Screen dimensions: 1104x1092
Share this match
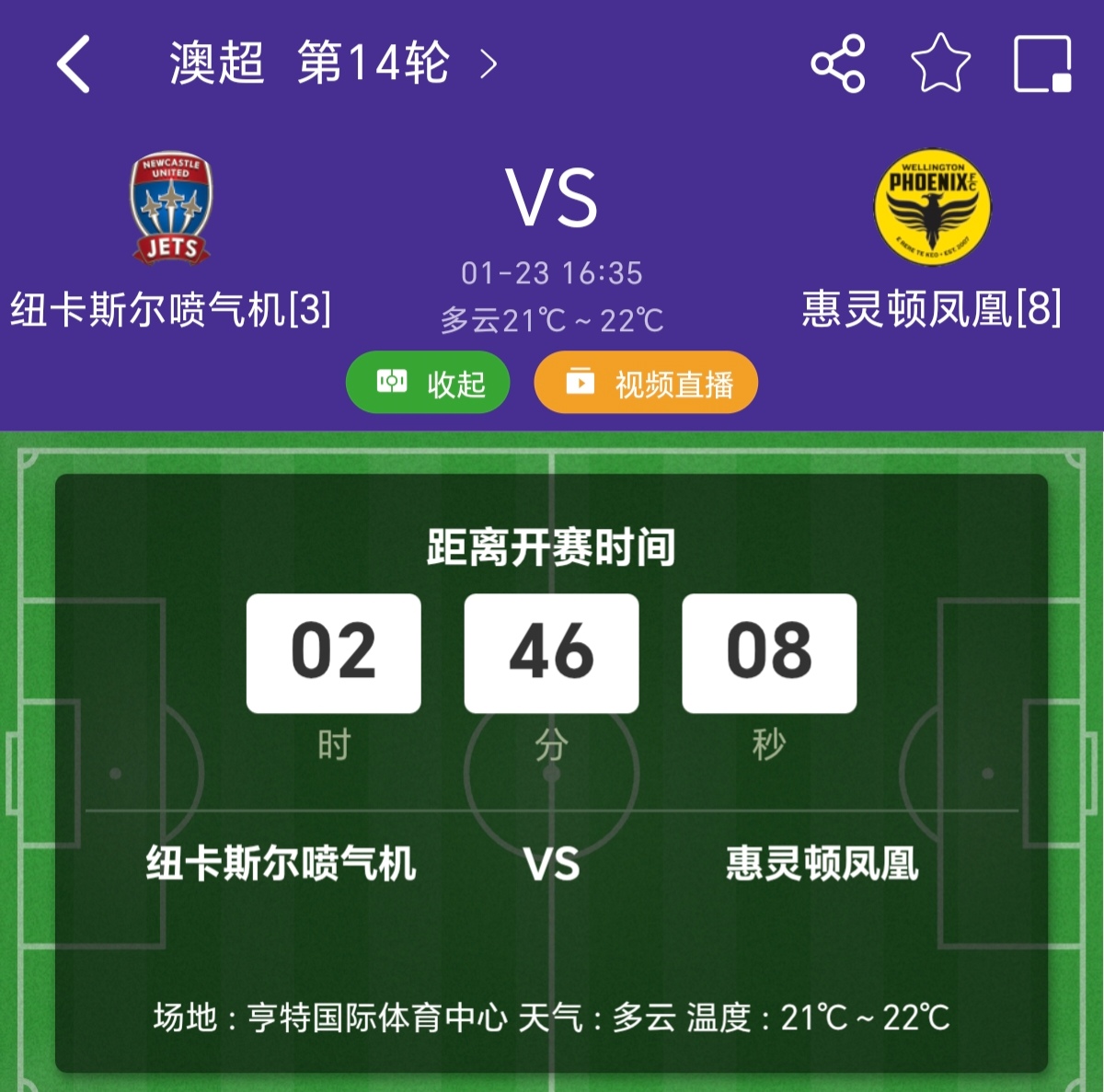point(838,63)
